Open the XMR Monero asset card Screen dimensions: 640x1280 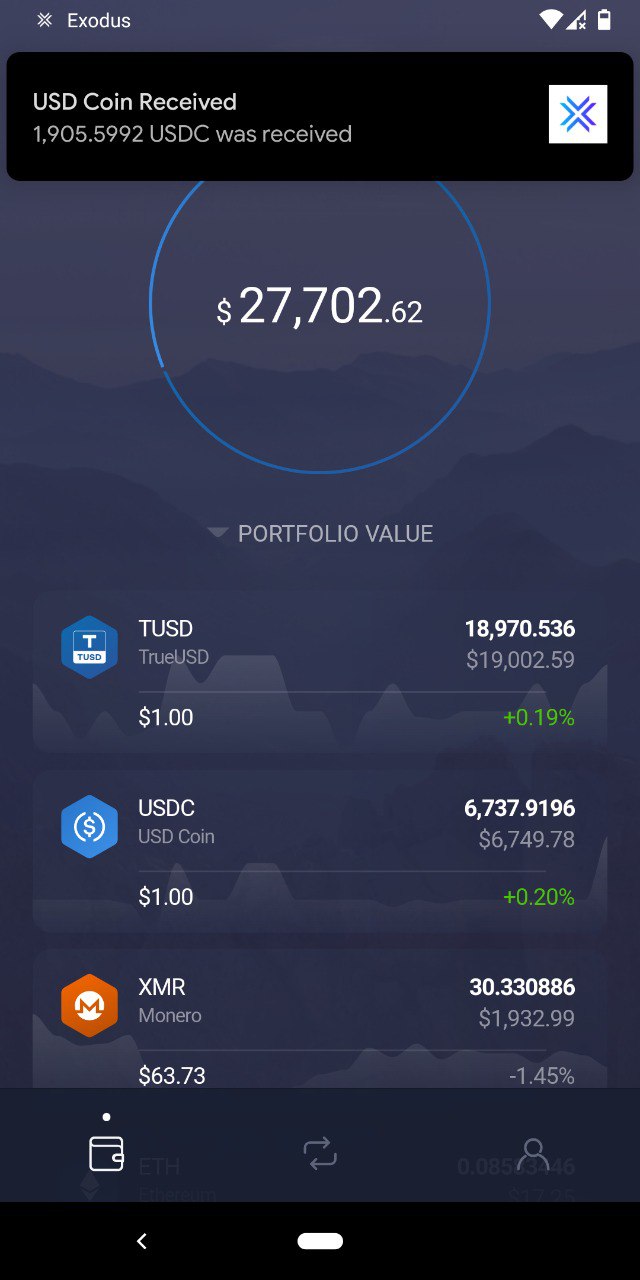pos(320,1019)
